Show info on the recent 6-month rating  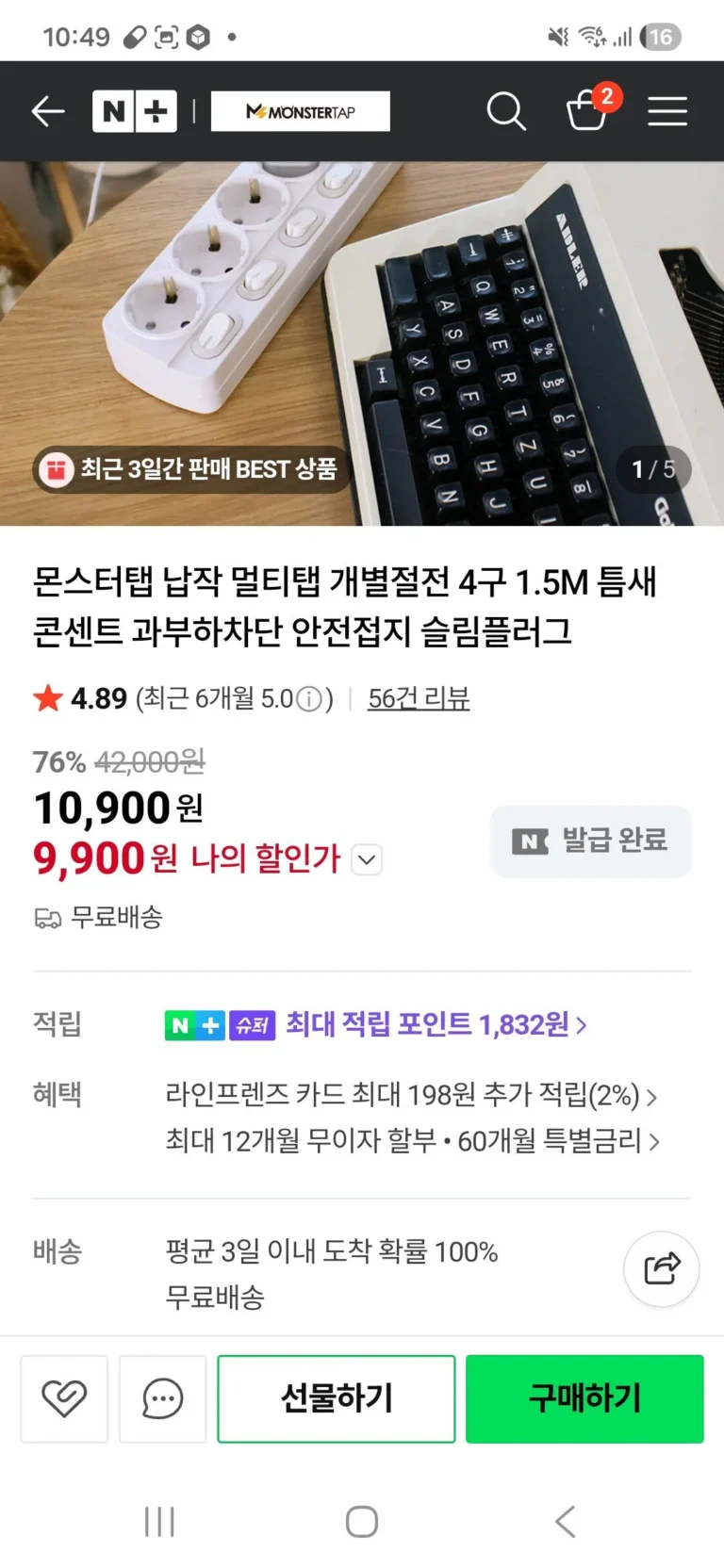pyautogui.click(x=308, y=699)
